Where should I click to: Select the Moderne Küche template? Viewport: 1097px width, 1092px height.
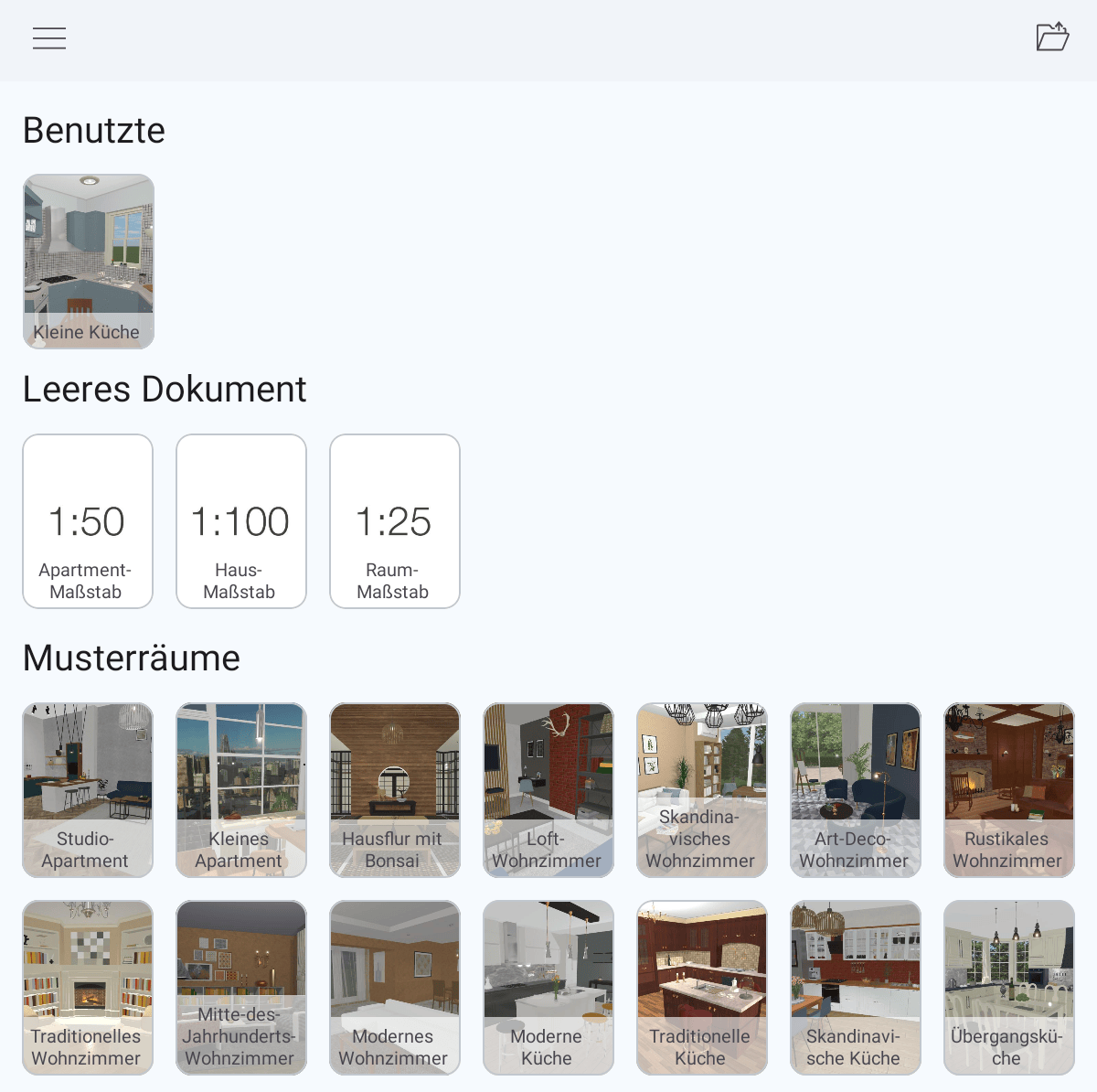click(x=548, y=988)
